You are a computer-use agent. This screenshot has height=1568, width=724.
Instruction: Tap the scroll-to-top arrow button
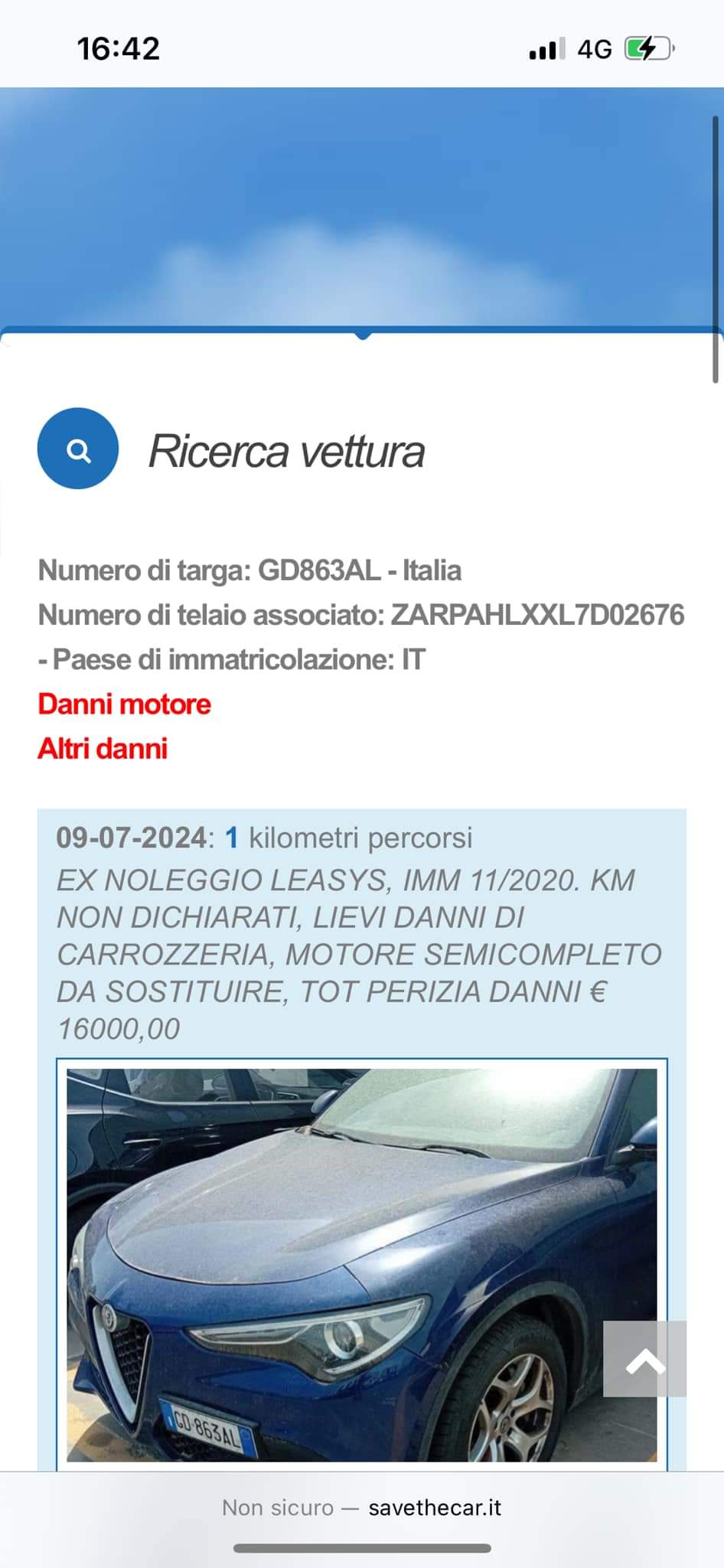(x=644, y=1359)
